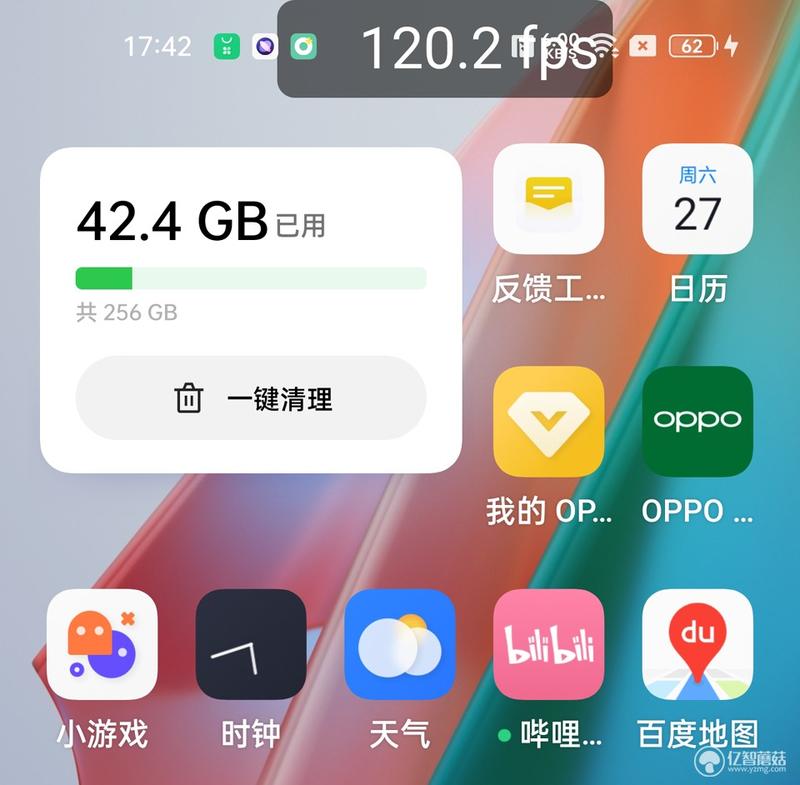Launch the OPPO store app

697,421
